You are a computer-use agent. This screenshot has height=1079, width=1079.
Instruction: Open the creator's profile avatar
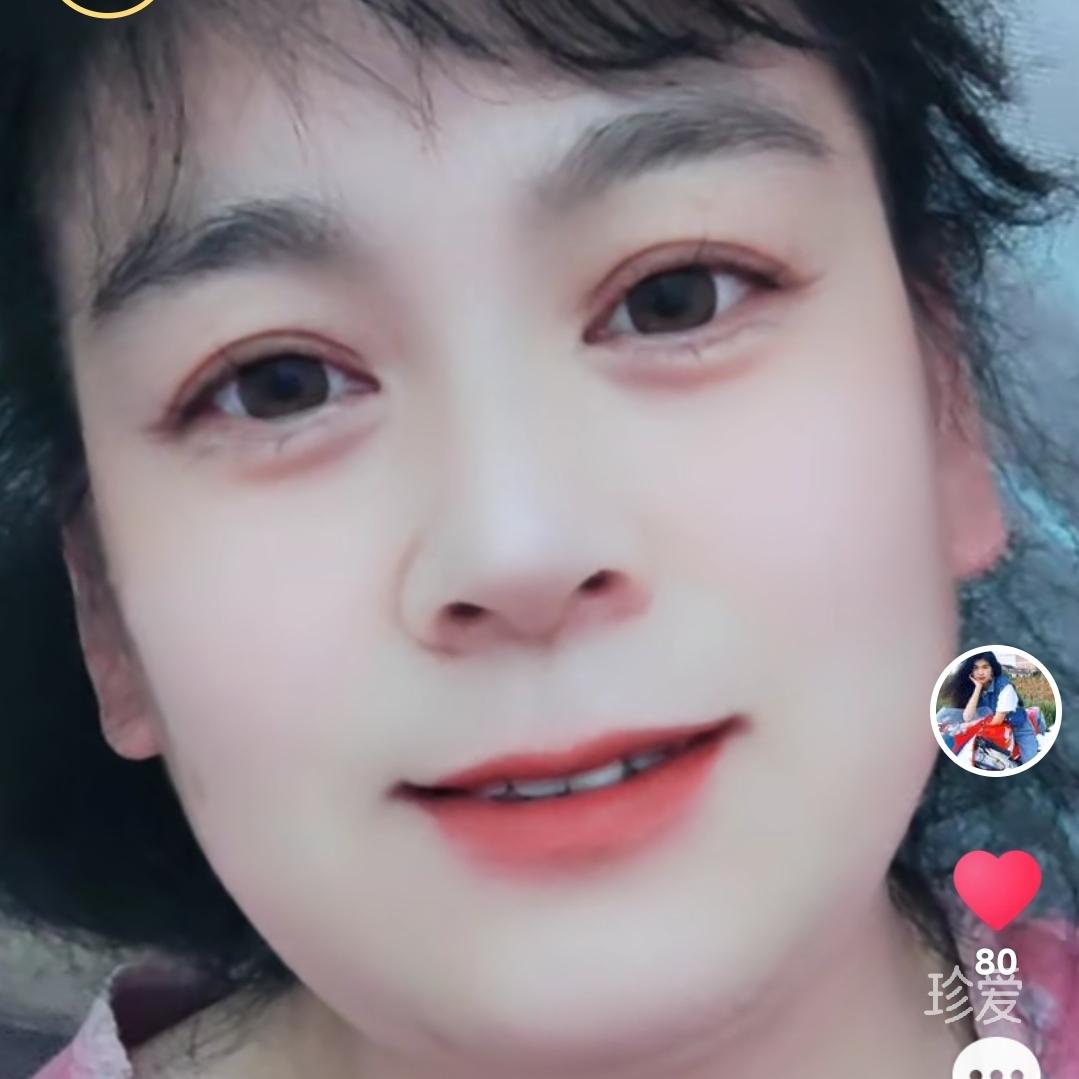(x=995, y=711)
